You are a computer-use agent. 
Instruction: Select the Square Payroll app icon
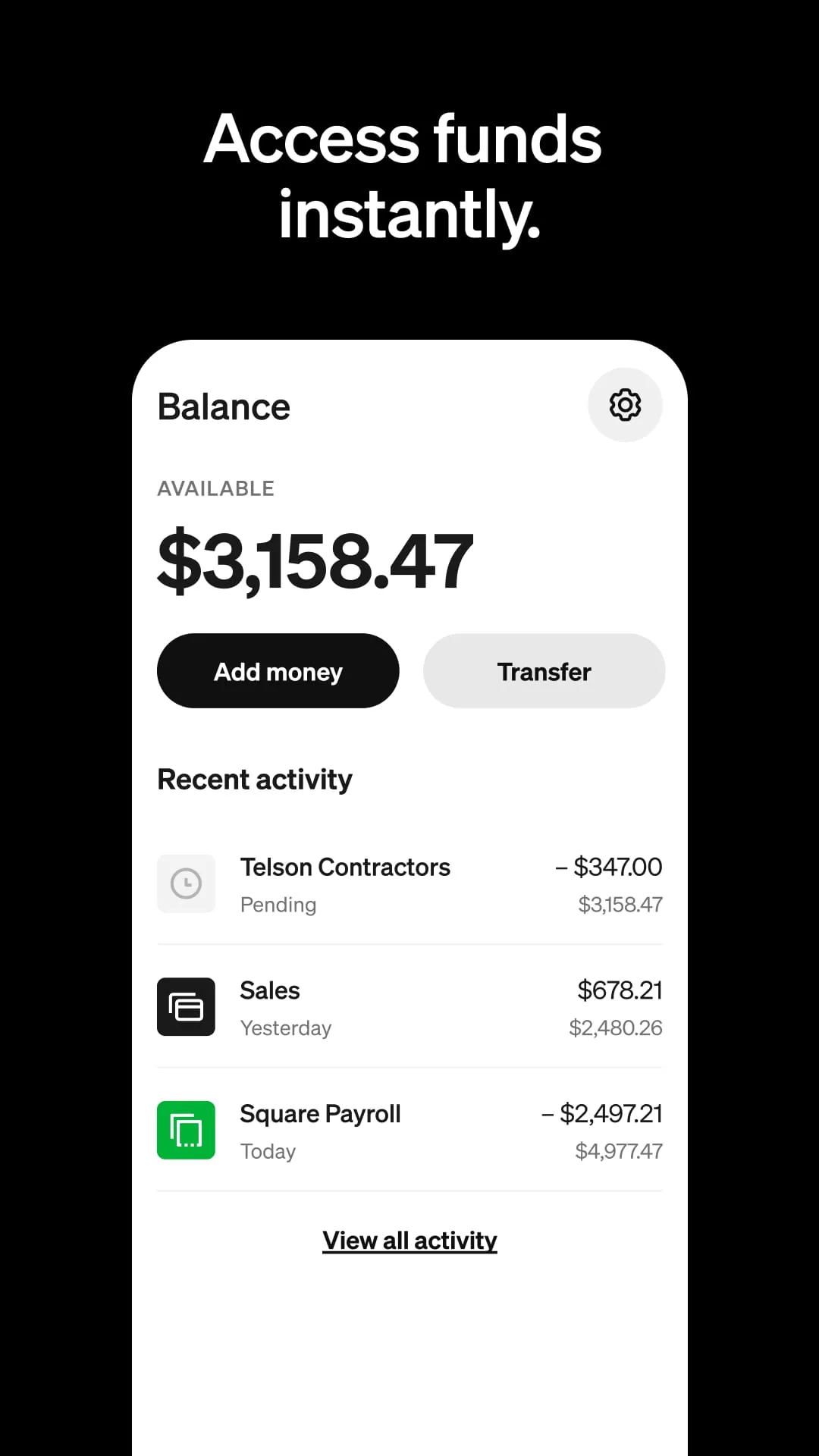pos(186,1129)
